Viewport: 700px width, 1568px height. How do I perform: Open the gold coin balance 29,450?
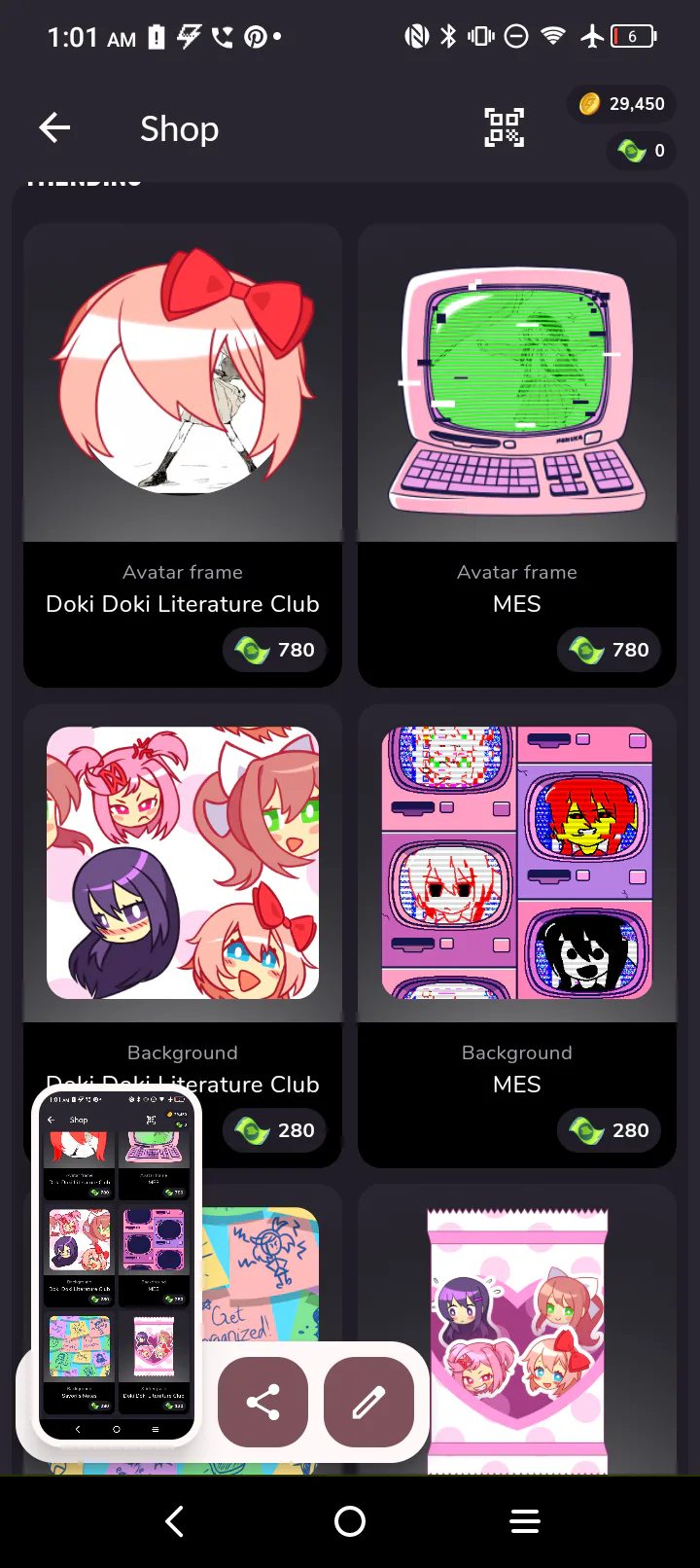click(x=622, y=104)
